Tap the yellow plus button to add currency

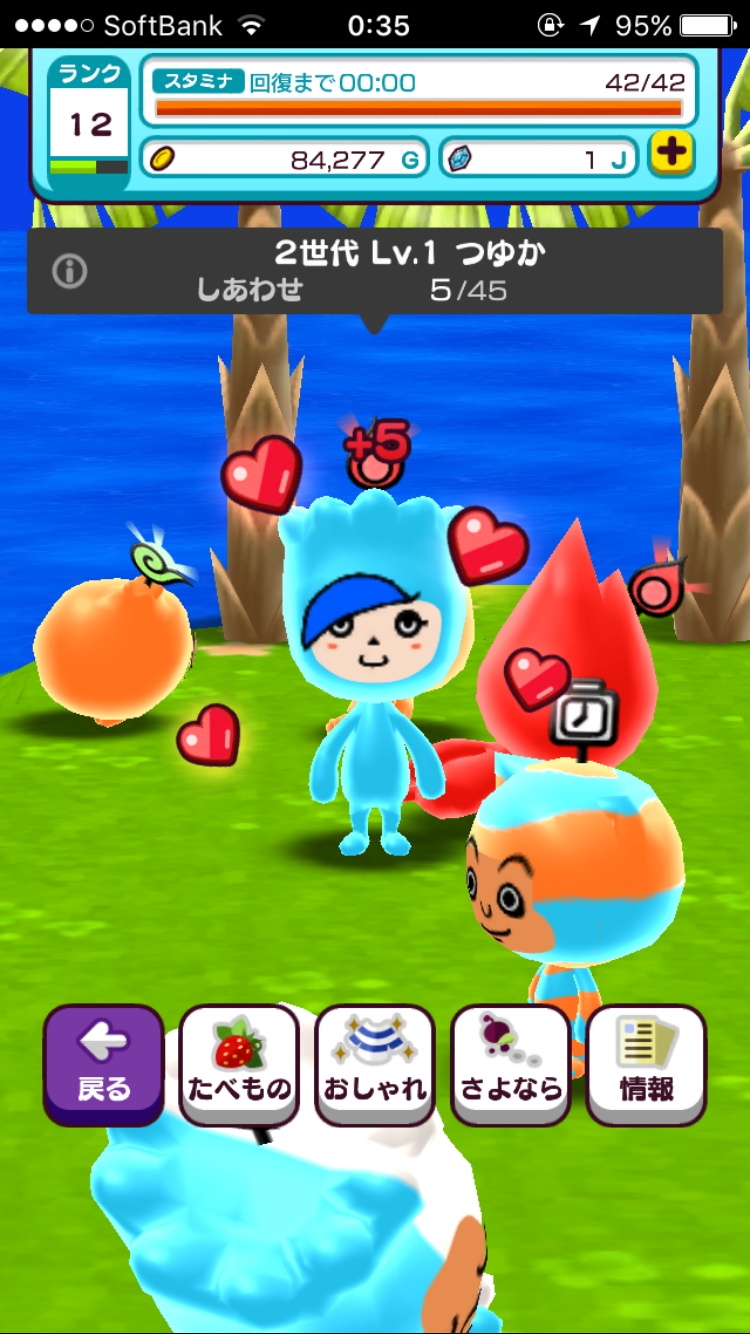click(671, 154)
